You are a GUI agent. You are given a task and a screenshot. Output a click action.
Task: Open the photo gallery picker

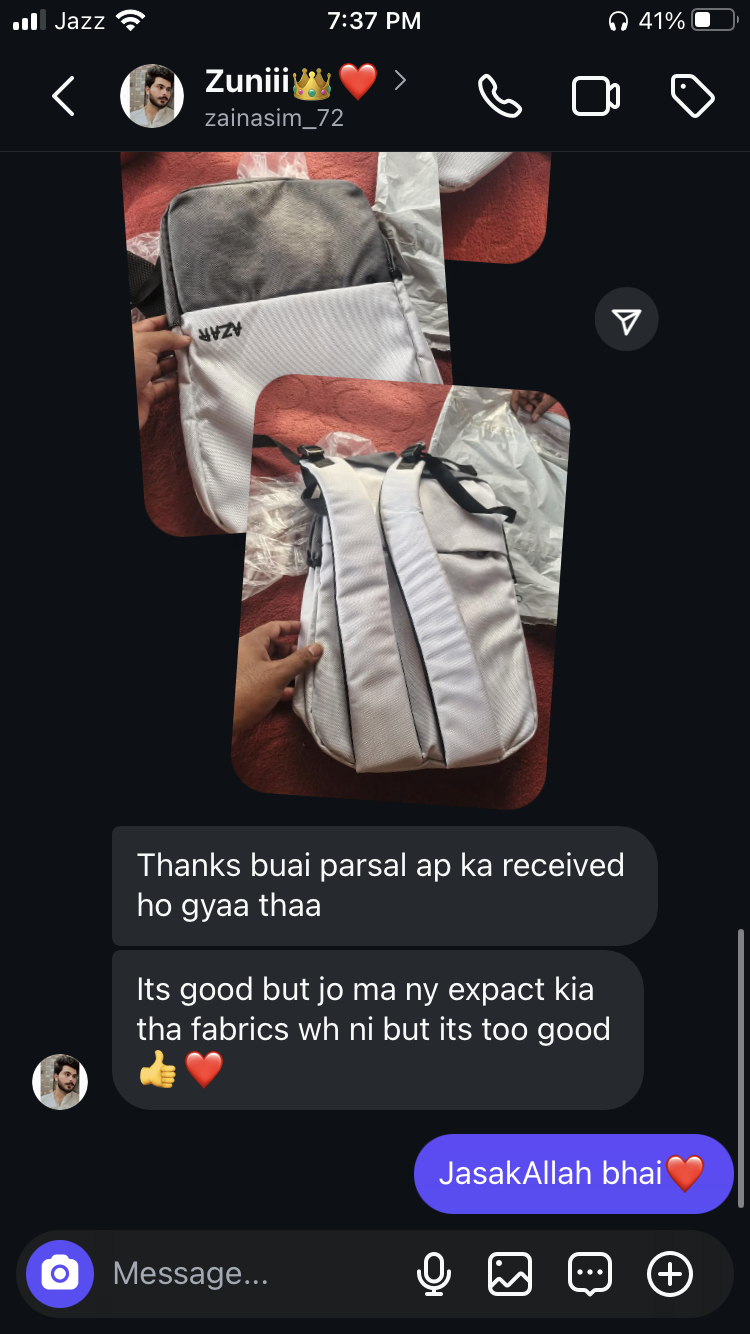(510, 1274)
